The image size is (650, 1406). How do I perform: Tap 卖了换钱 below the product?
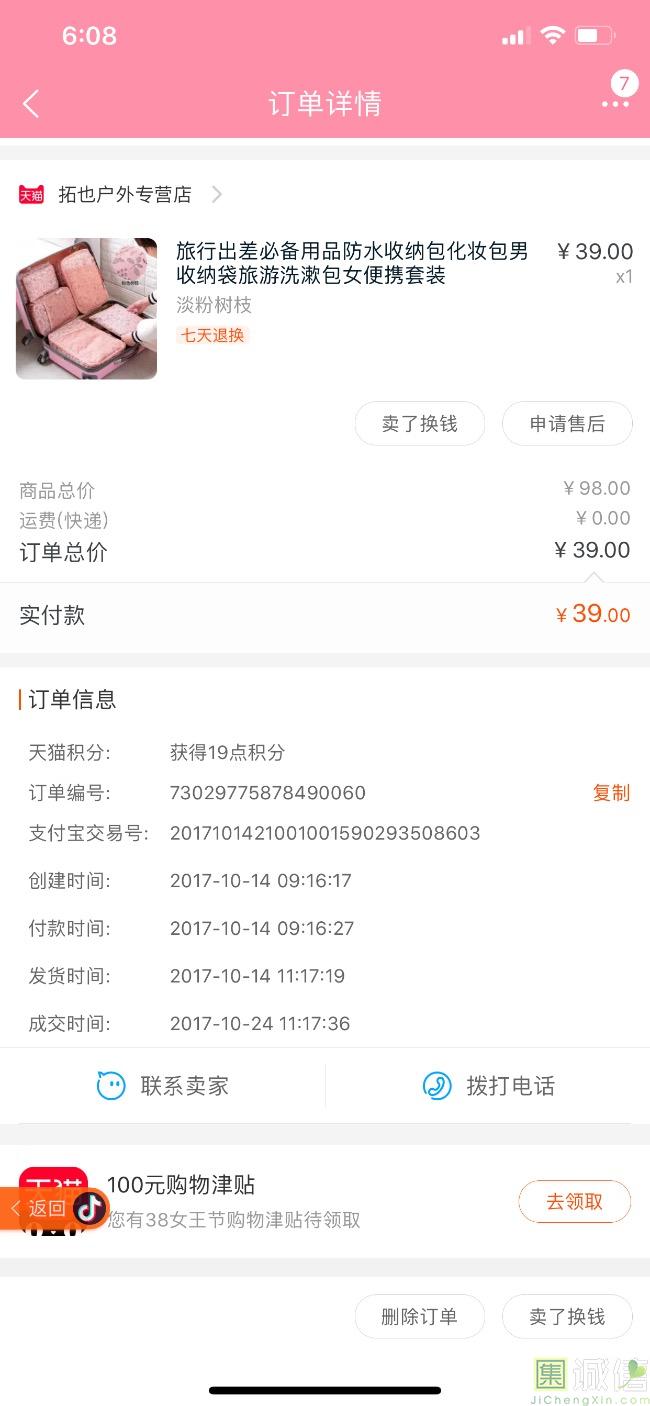coord(420,424)
